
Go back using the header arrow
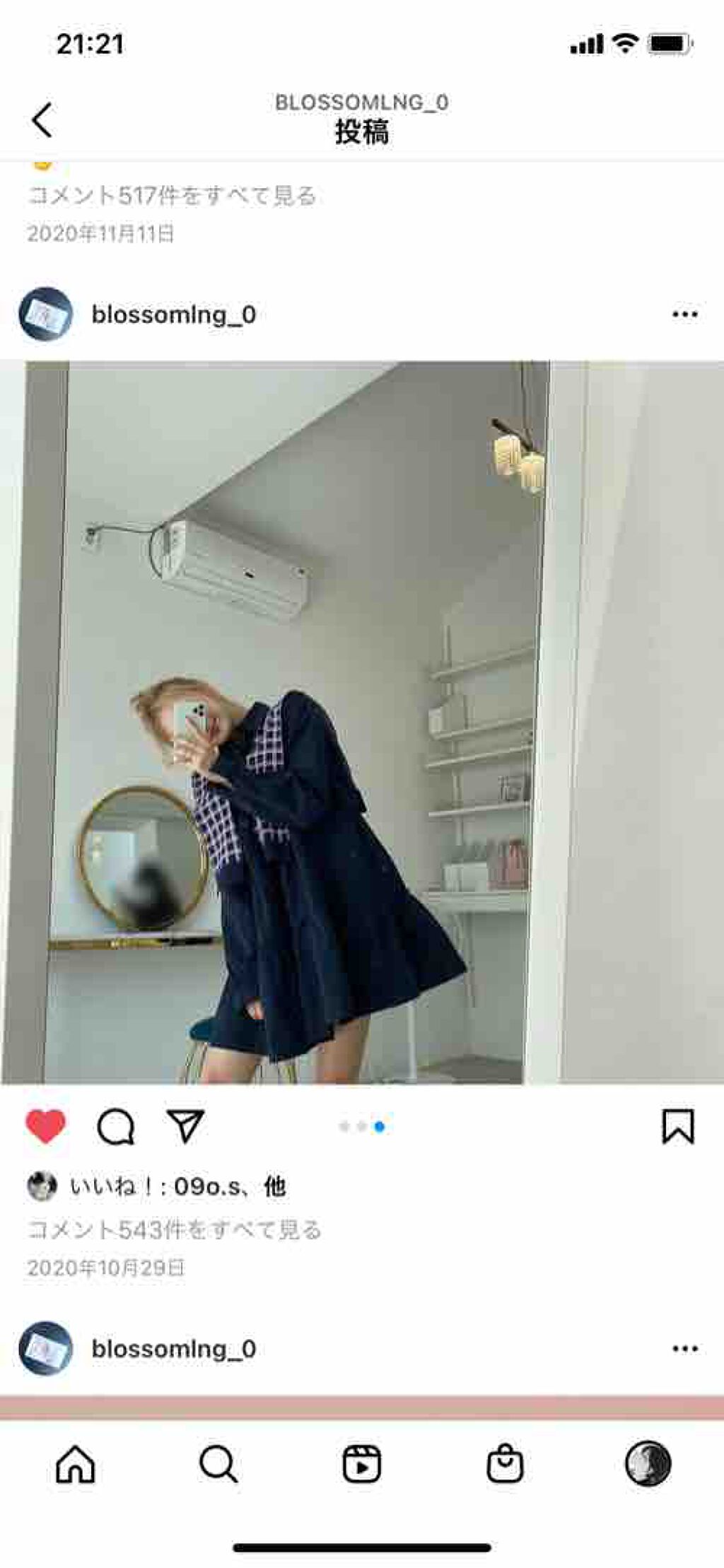pyautogui.click(x=42, y=119)
